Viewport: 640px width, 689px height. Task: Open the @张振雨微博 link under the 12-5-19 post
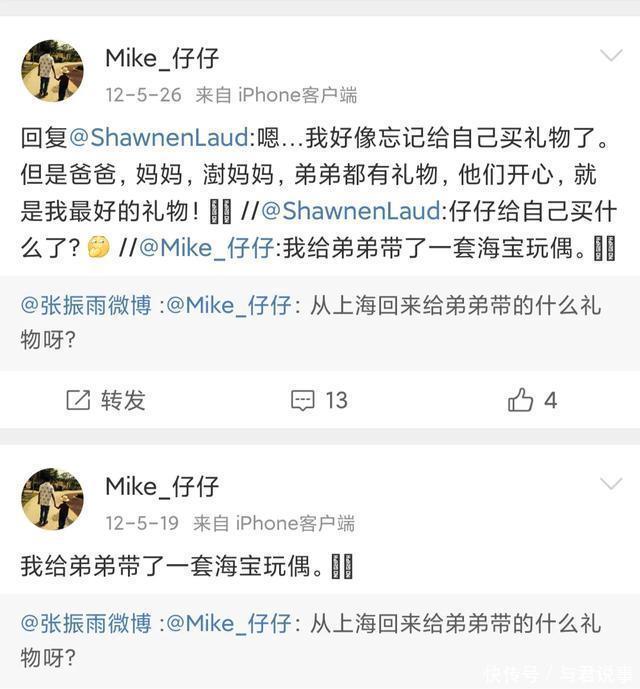point(86,623)
